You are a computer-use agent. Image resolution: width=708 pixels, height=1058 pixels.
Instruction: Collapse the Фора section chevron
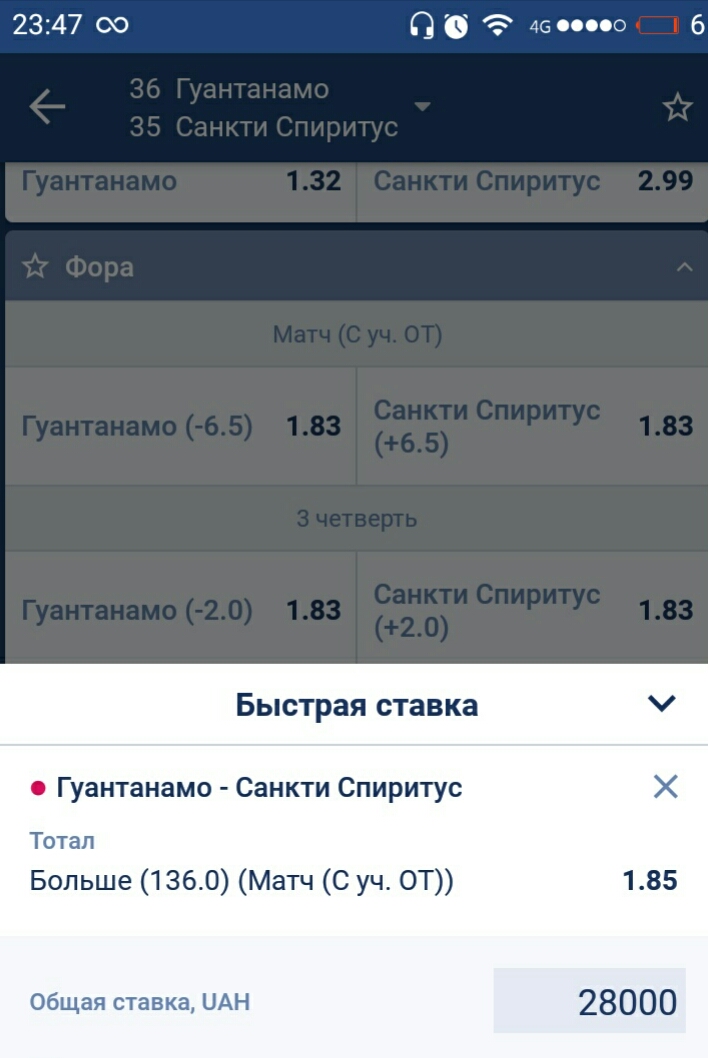coord(684,267)
